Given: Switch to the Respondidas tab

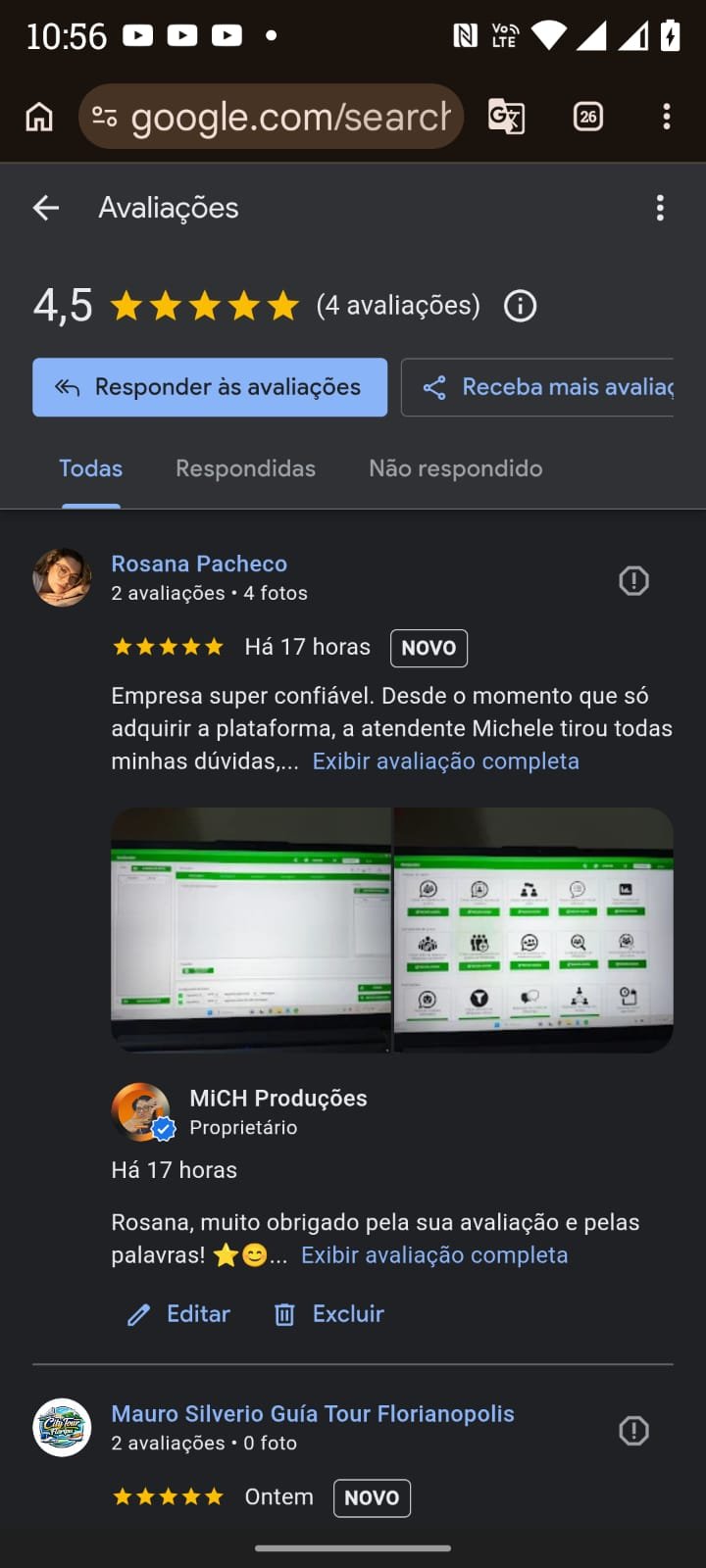Looking at the screenshot, I should point(245,468).
